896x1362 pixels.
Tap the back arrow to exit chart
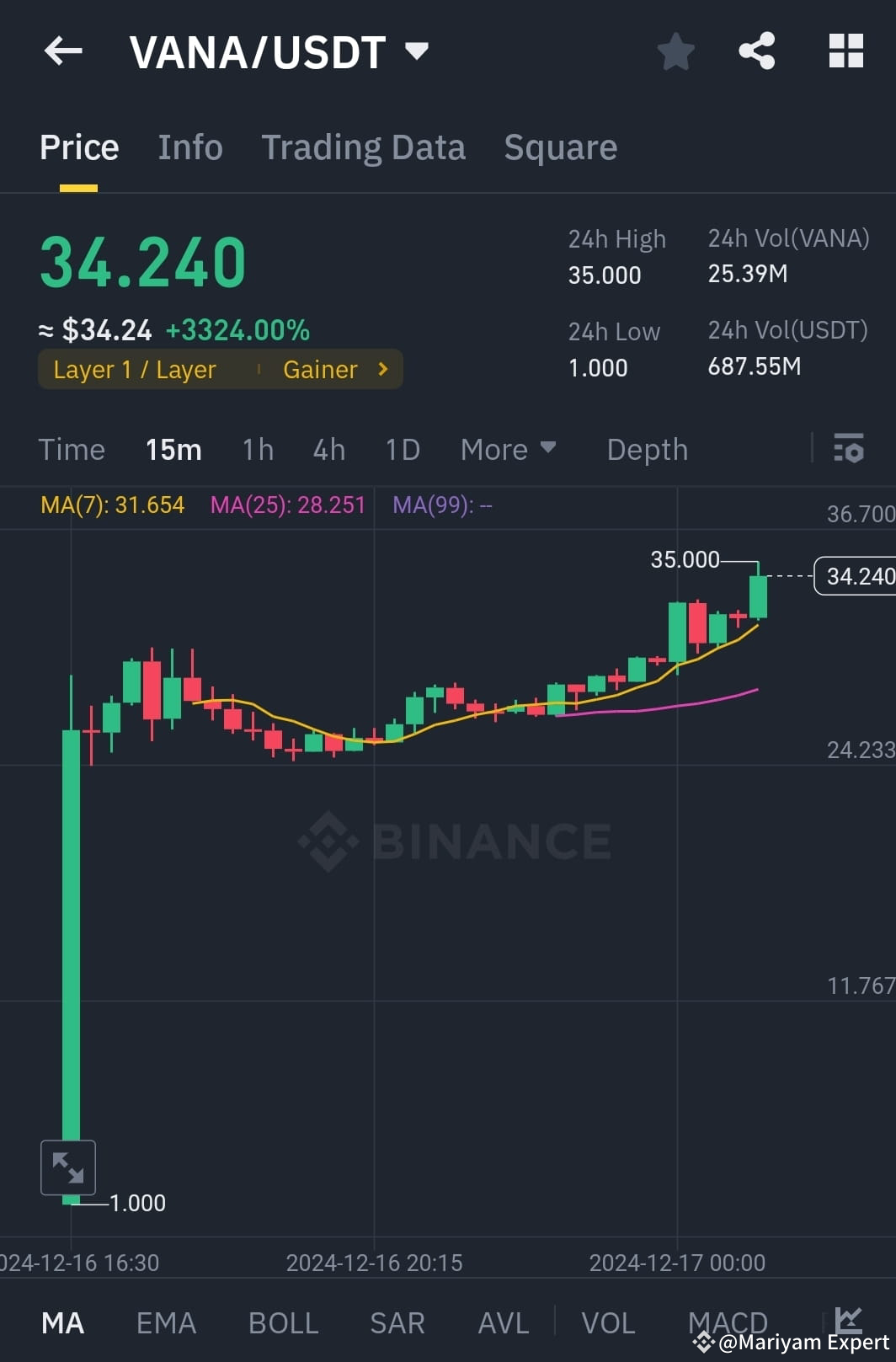click(x=63, y=51)
